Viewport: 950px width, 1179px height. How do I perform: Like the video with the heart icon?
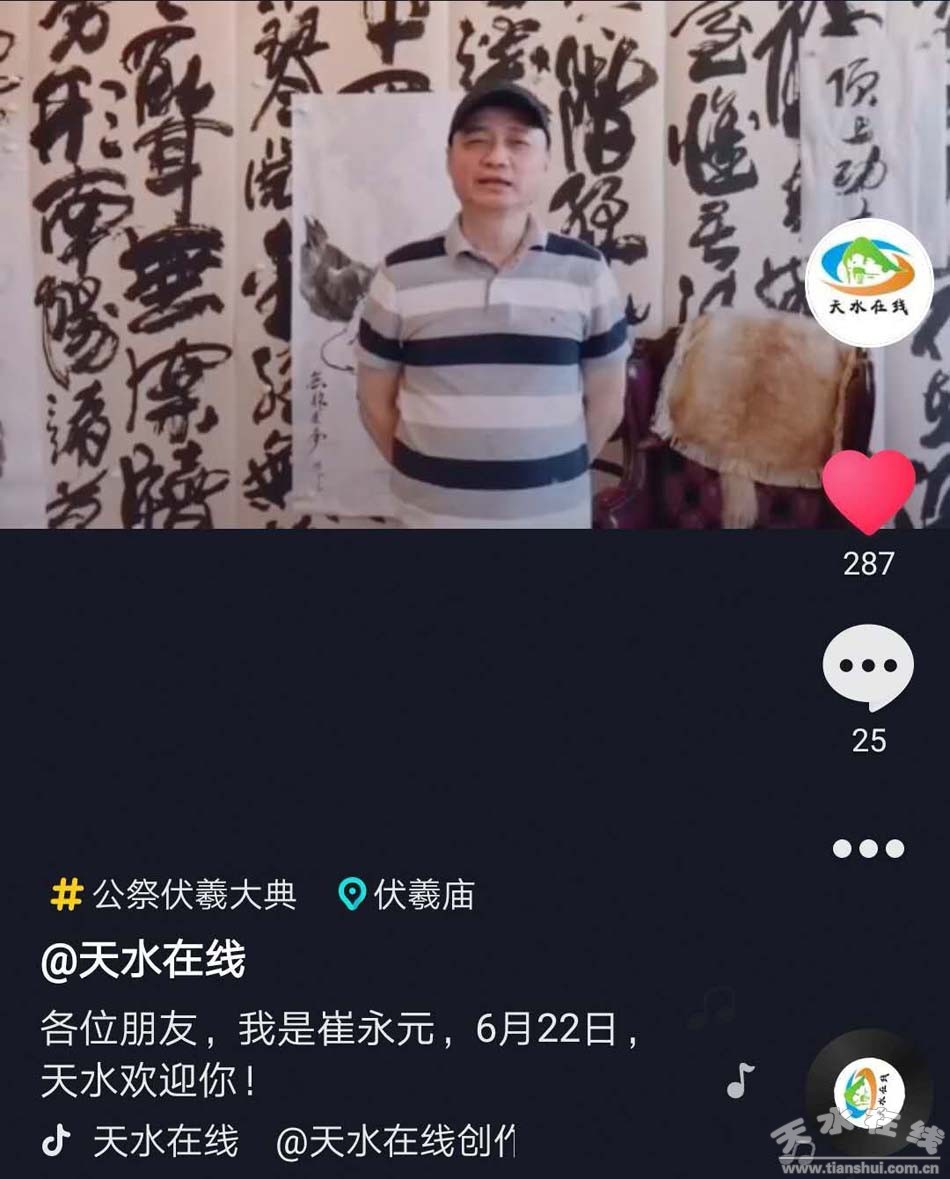pos(868,490)
